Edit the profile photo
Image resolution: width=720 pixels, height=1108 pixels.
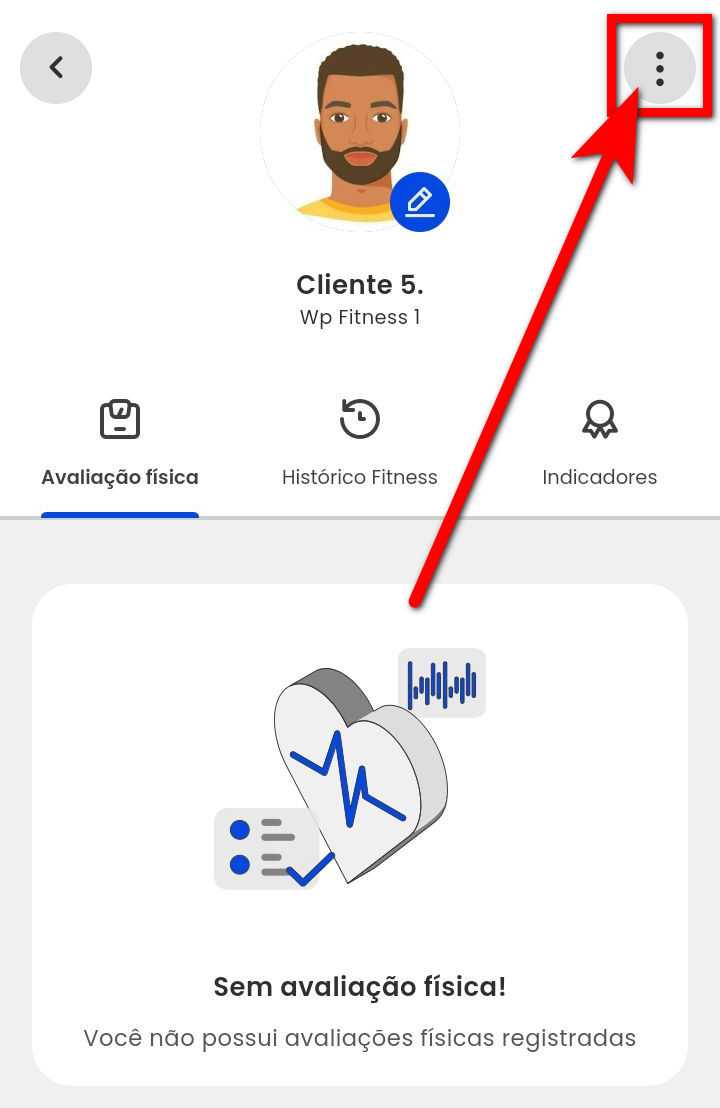coord(420,202)
